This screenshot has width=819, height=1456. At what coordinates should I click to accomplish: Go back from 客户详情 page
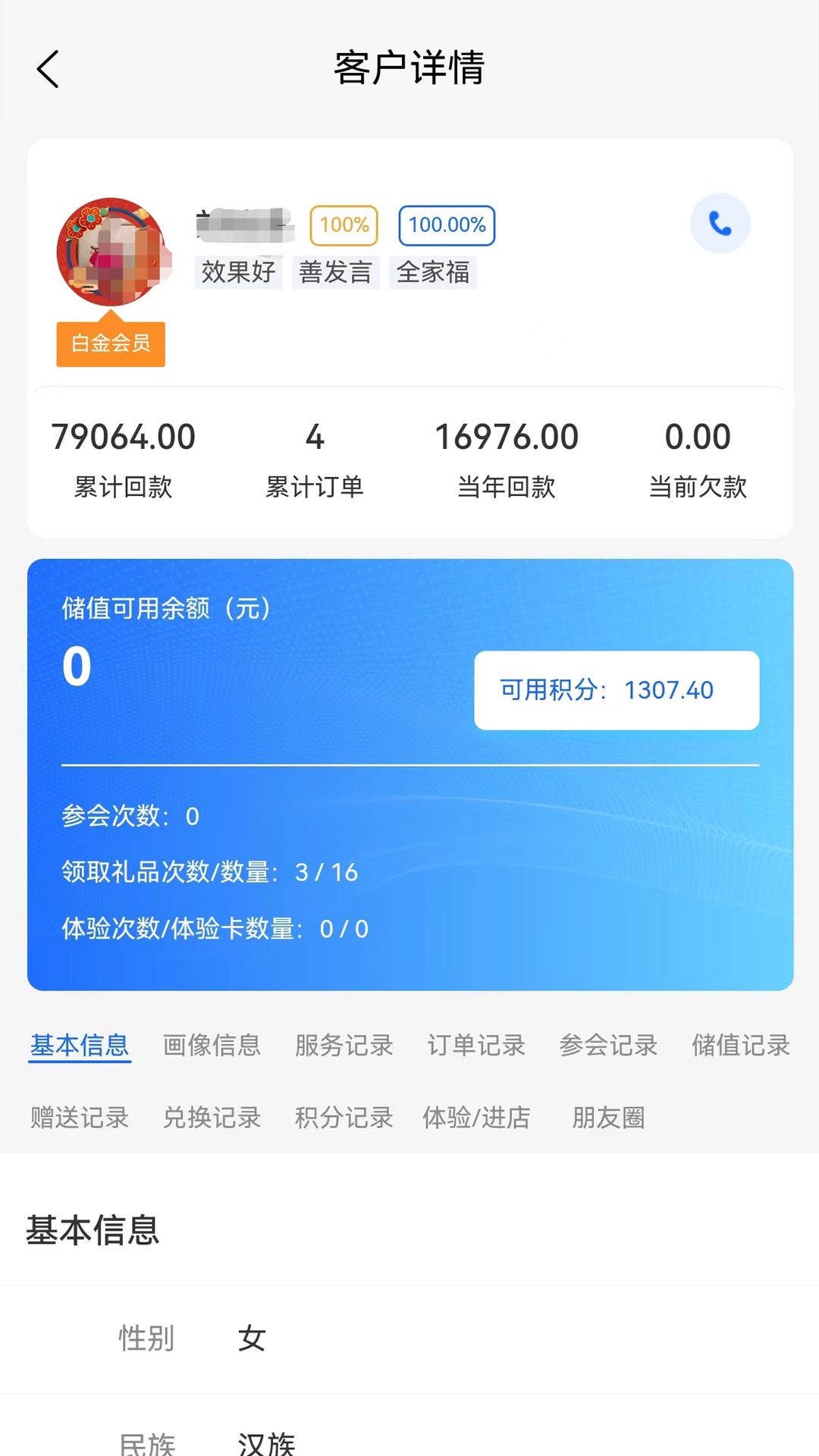48,70
